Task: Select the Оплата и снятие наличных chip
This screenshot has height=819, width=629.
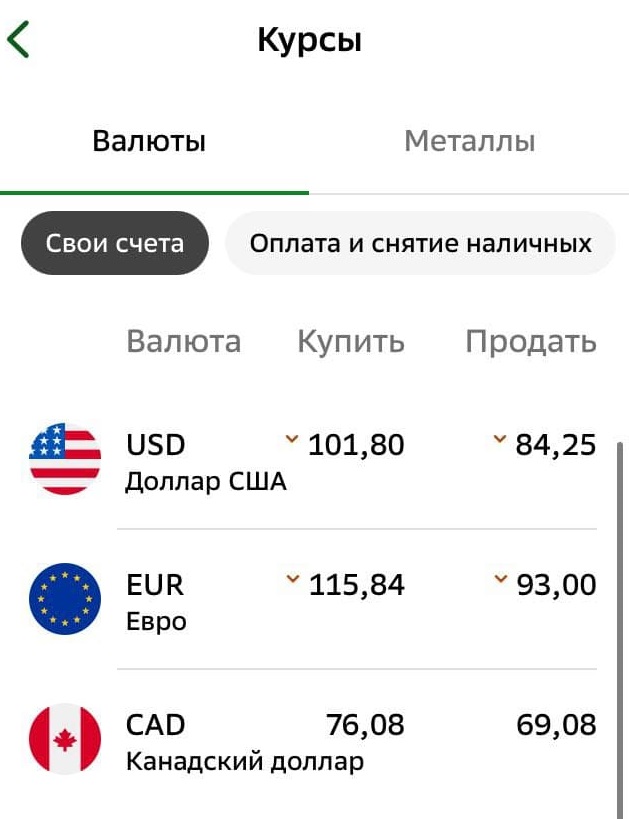Action: [x=420, y=243]
